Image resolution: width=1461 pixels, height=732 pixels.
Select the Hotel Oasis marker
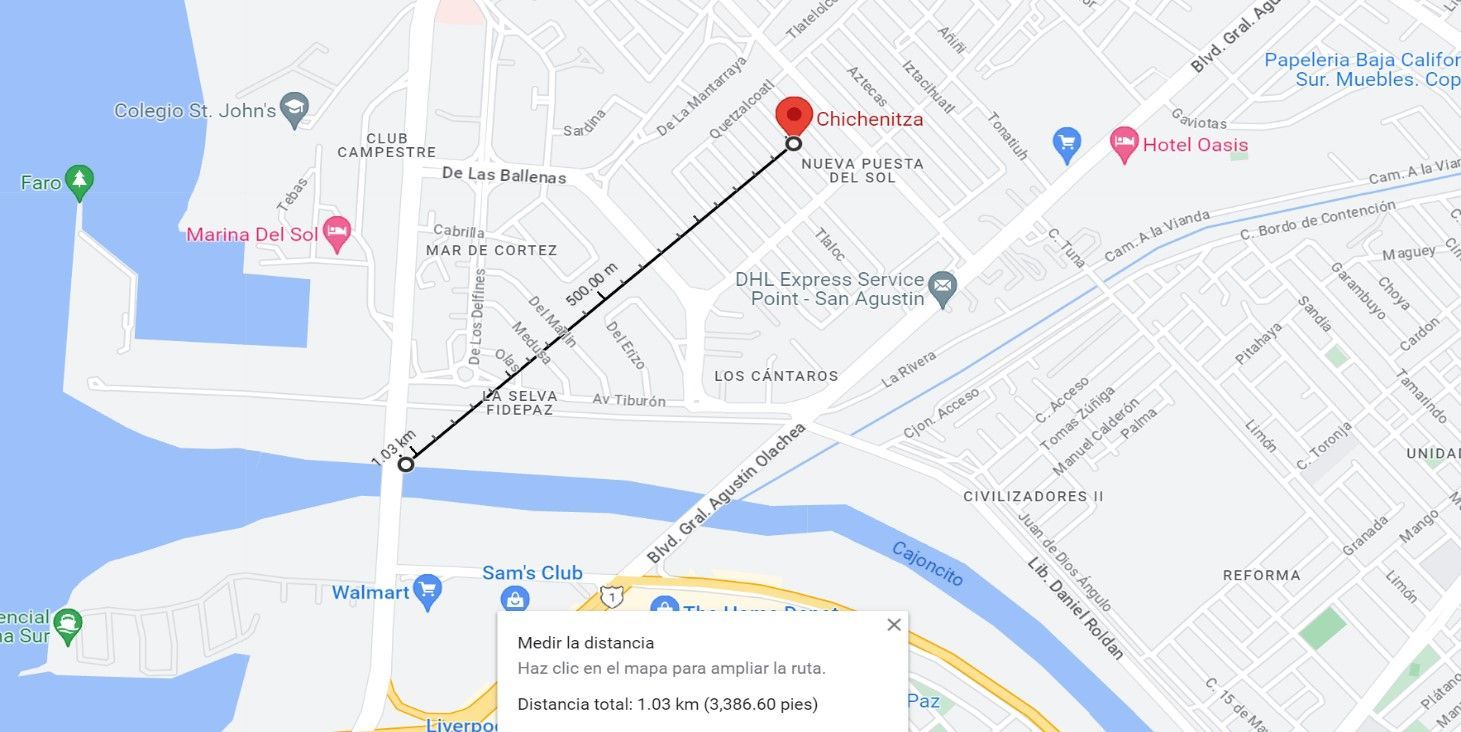[1125, 145]
